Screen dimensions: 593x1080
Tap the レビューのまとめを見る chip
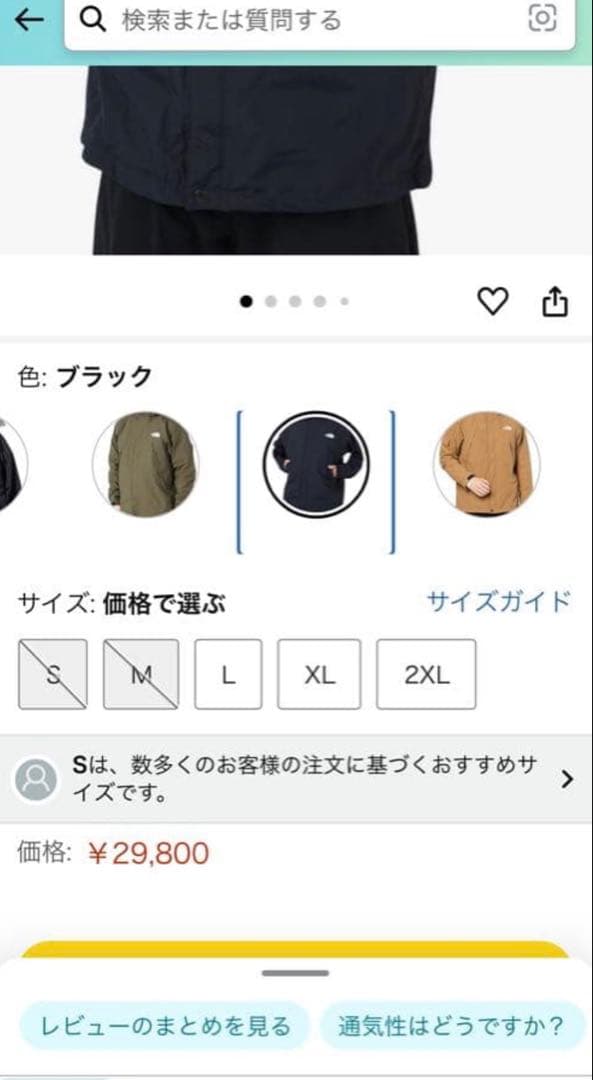pyautogui.click(x=165, y=1026)
